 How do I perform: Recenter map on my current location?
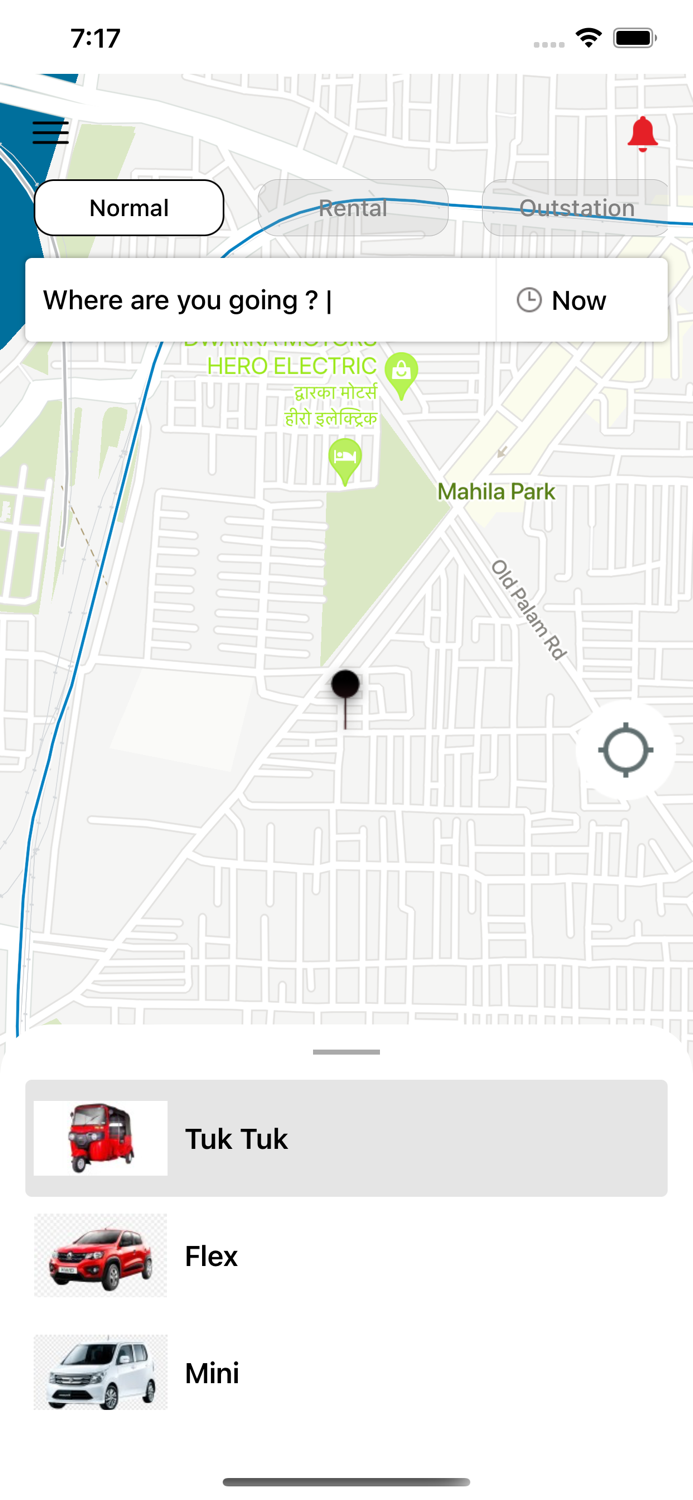(x=625, y=750)
